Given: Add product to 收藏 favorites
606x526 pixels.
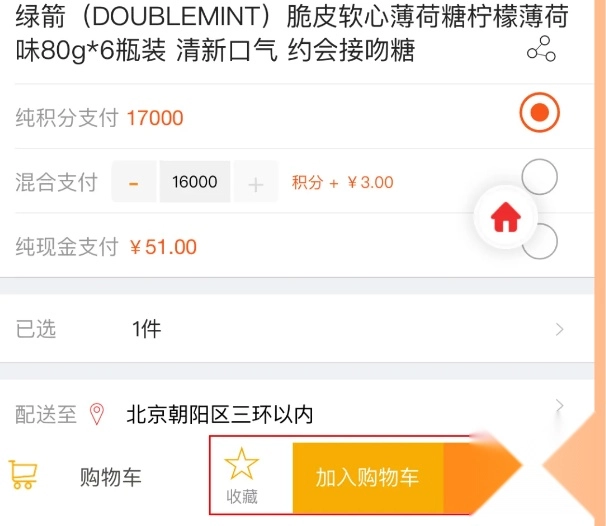Looking at the screenshot, I should (x=241, y=475).
